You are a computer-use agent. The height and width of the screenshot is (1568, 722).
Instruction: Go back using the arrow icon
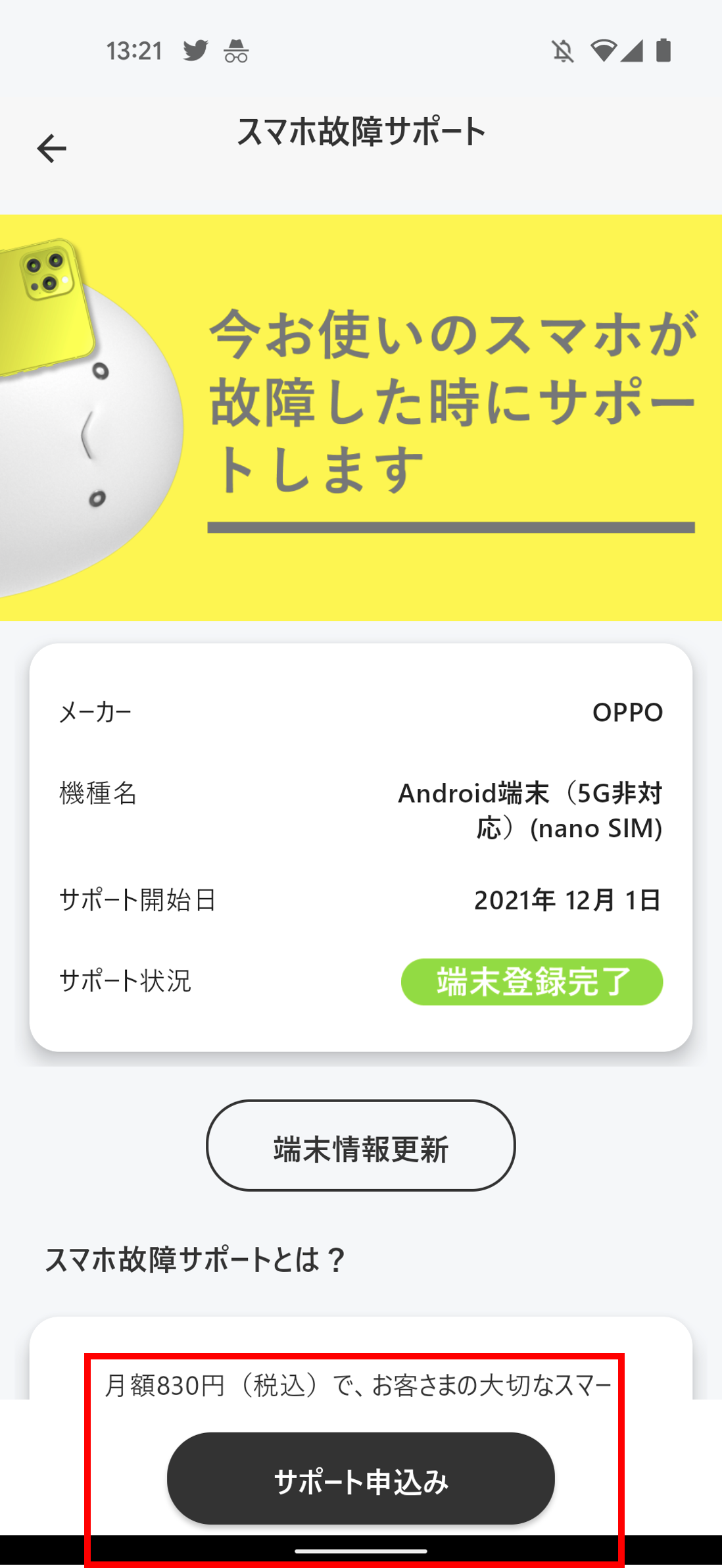pos(51,149)
